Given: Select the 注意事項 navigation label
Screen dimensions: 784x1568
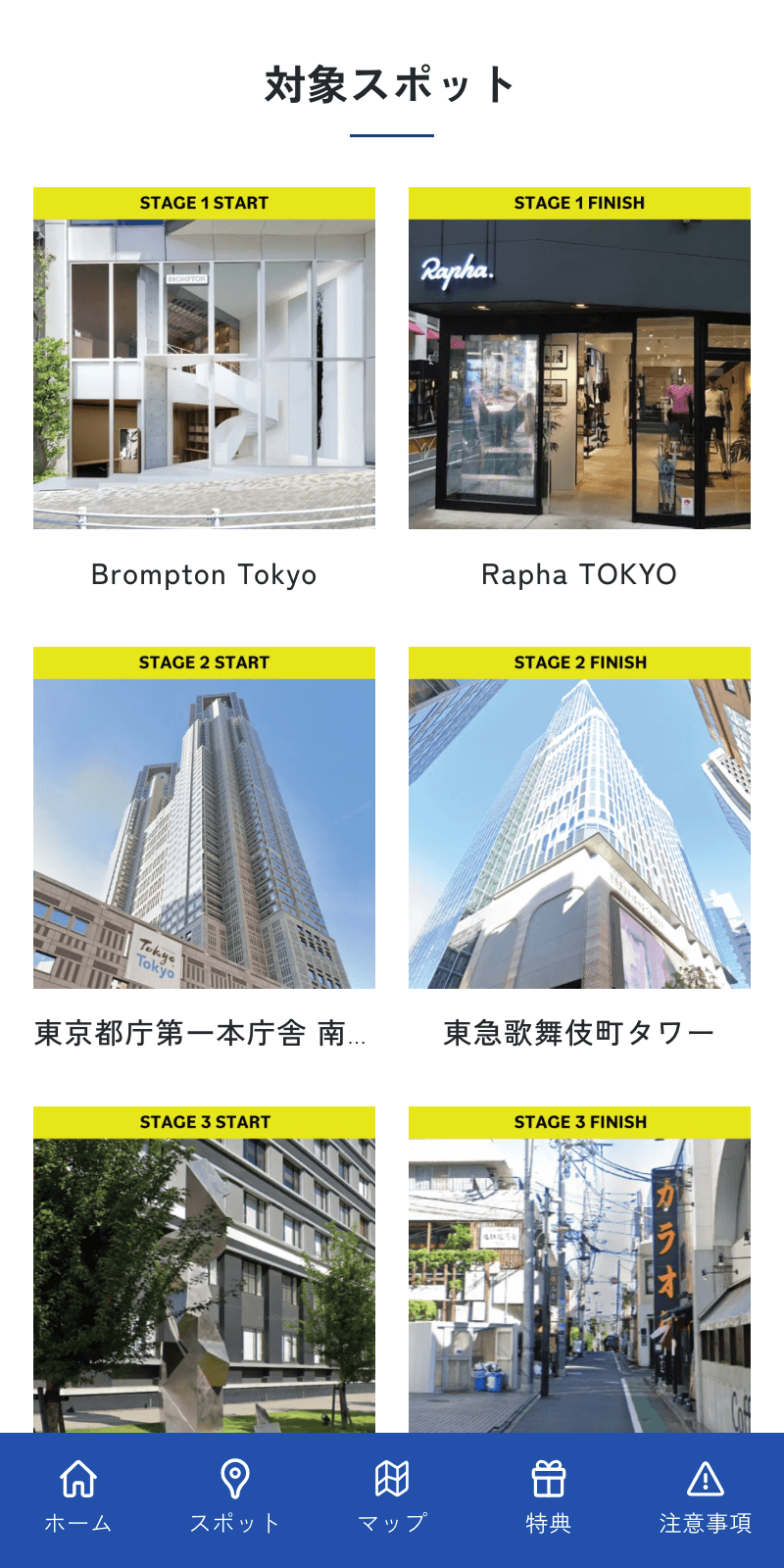Looking at the screenshot, I should (x=705, y=1524).
